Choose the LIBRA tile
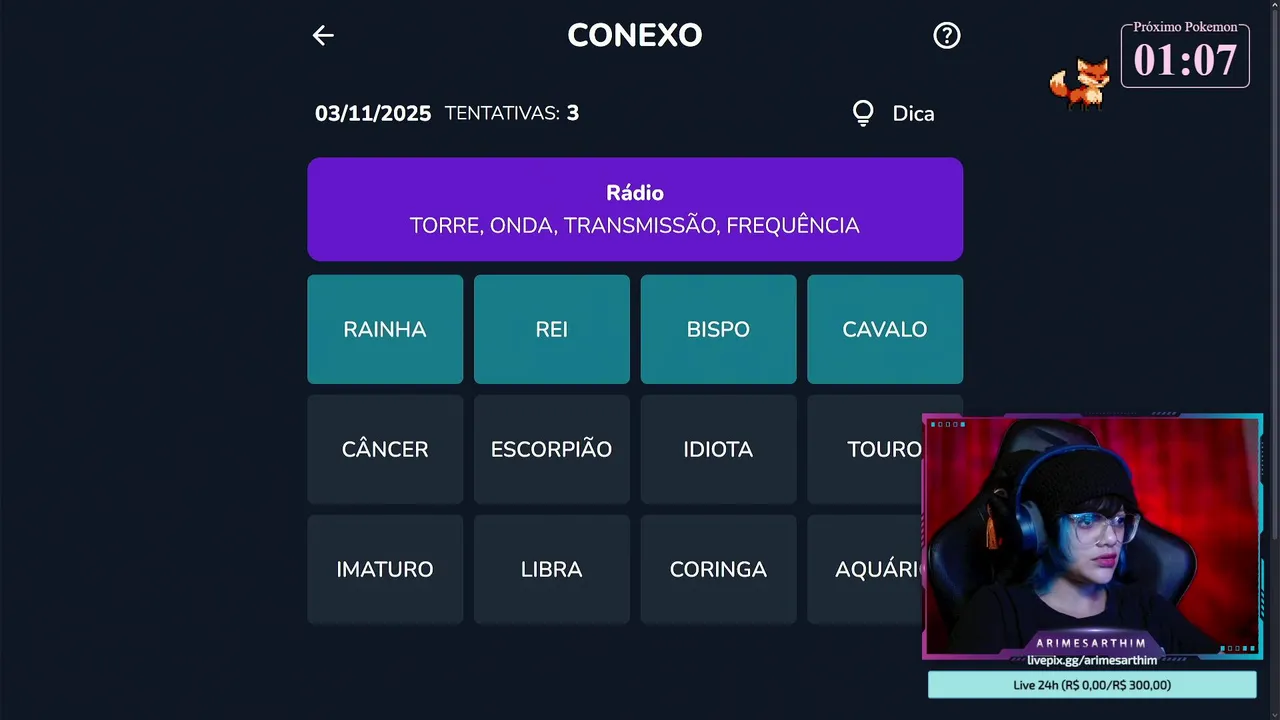The width and height of the screenshot is (1280, 720). tap(551, 569)
